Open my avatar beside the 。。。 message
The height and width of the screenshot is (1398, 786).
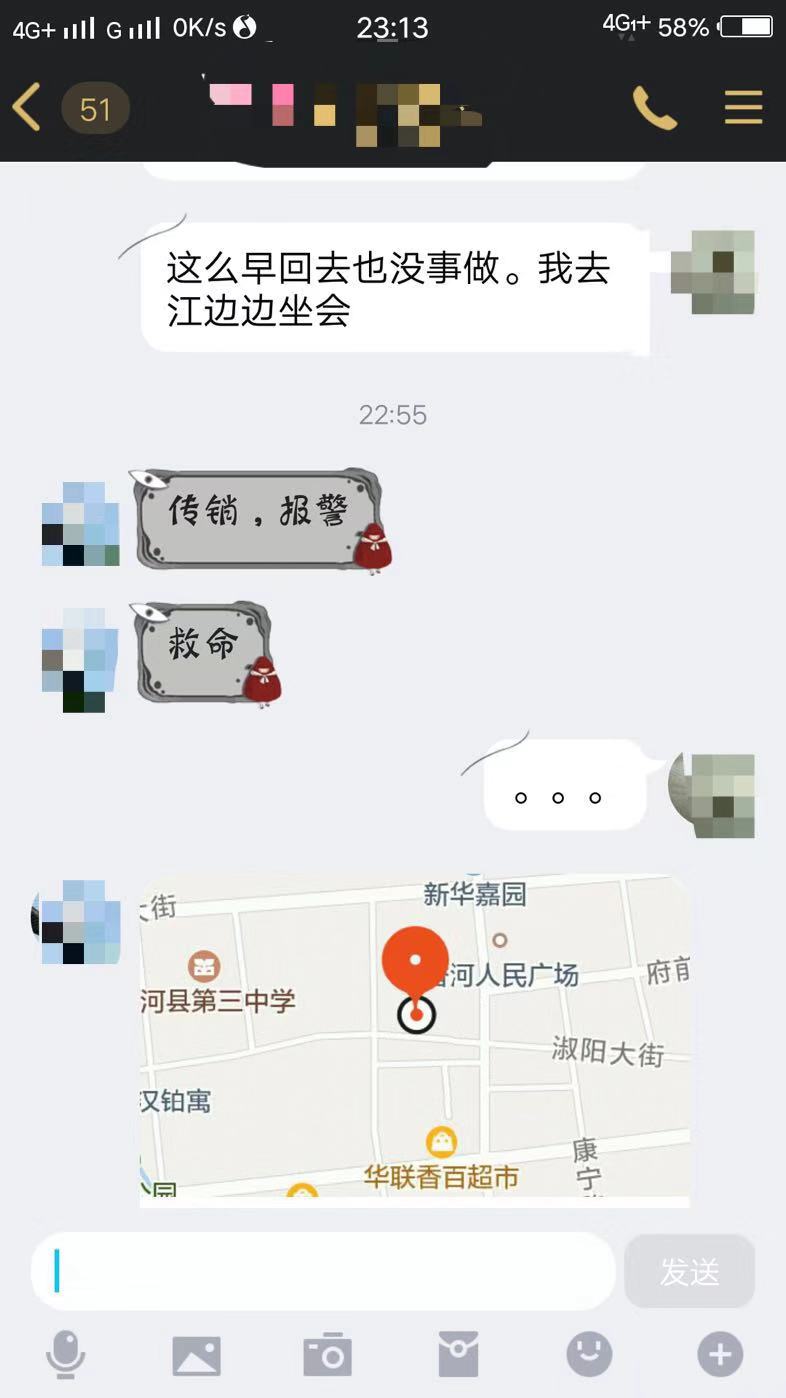[712, 796]
